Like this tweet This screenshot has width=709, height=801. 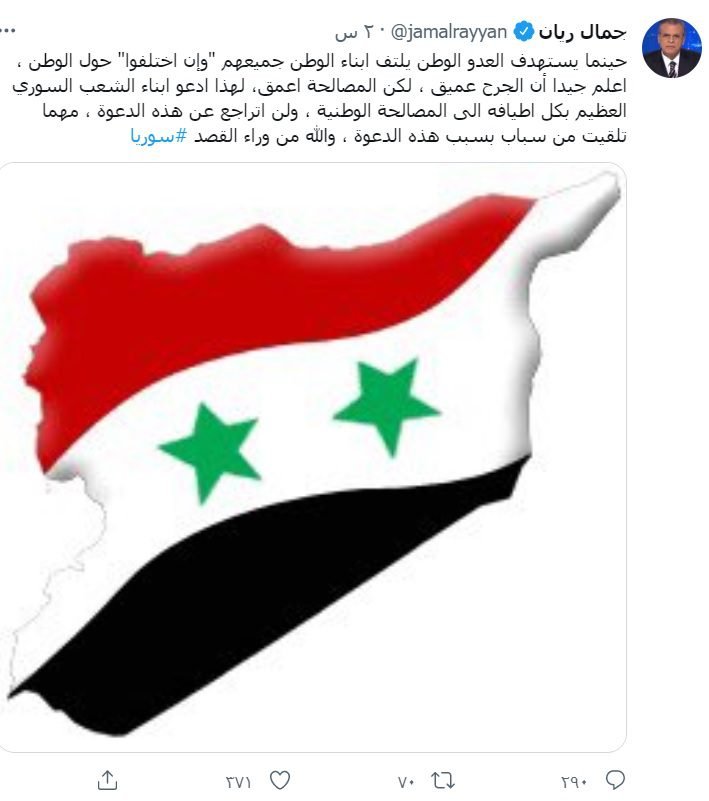click(281, 778)
